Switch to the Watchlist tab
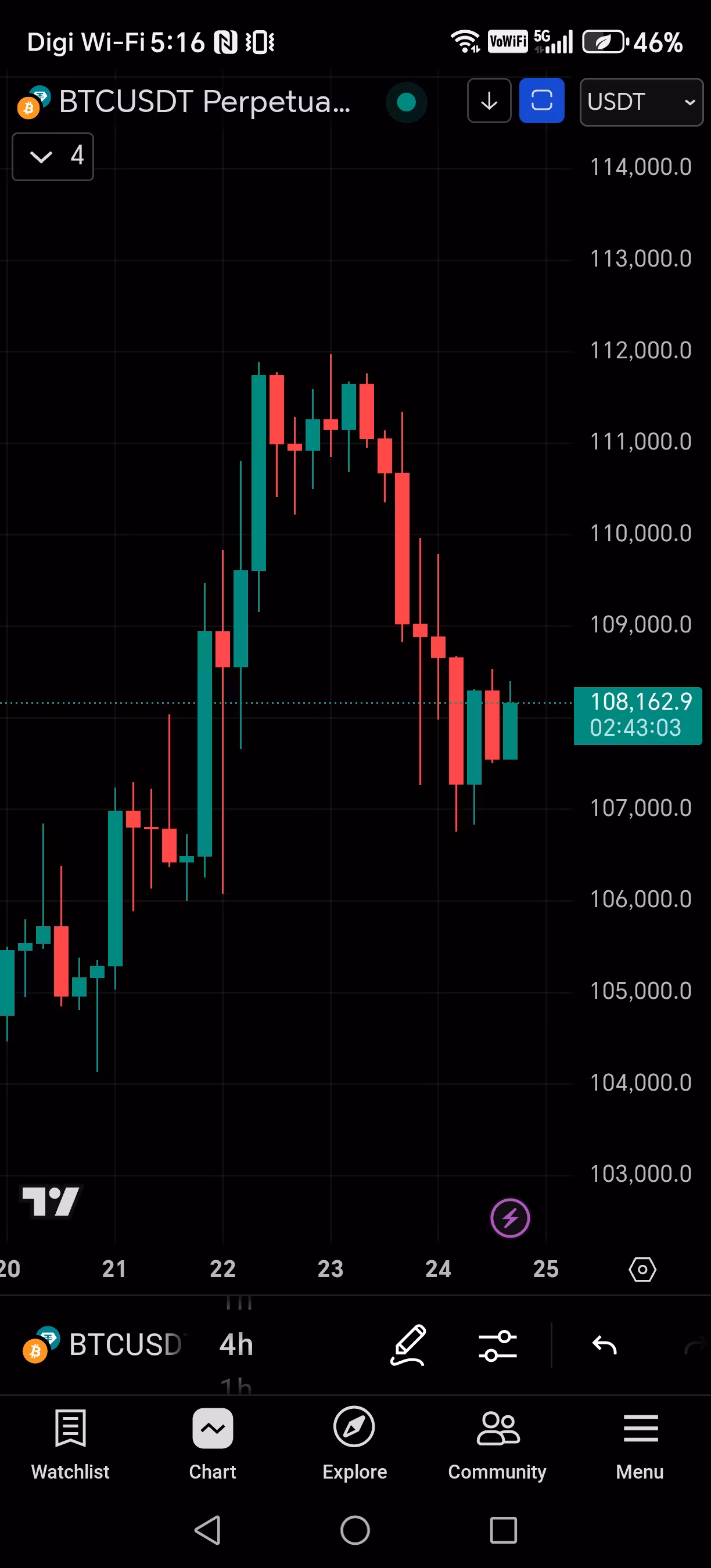Image resolution: width=711 pixels, height=1568 pixels. [71, 1443]
